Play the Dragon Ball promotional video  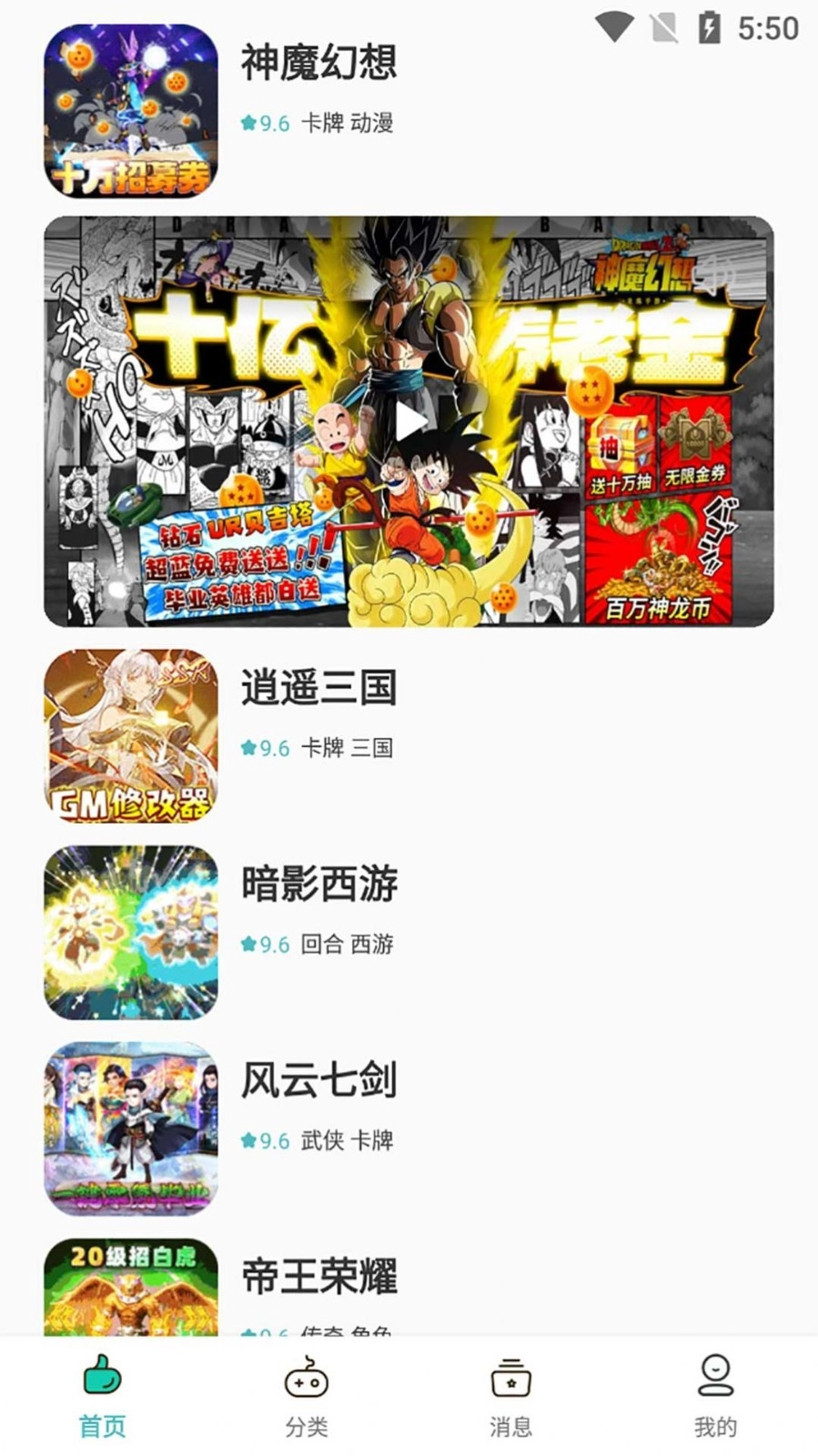coord(409,420)
